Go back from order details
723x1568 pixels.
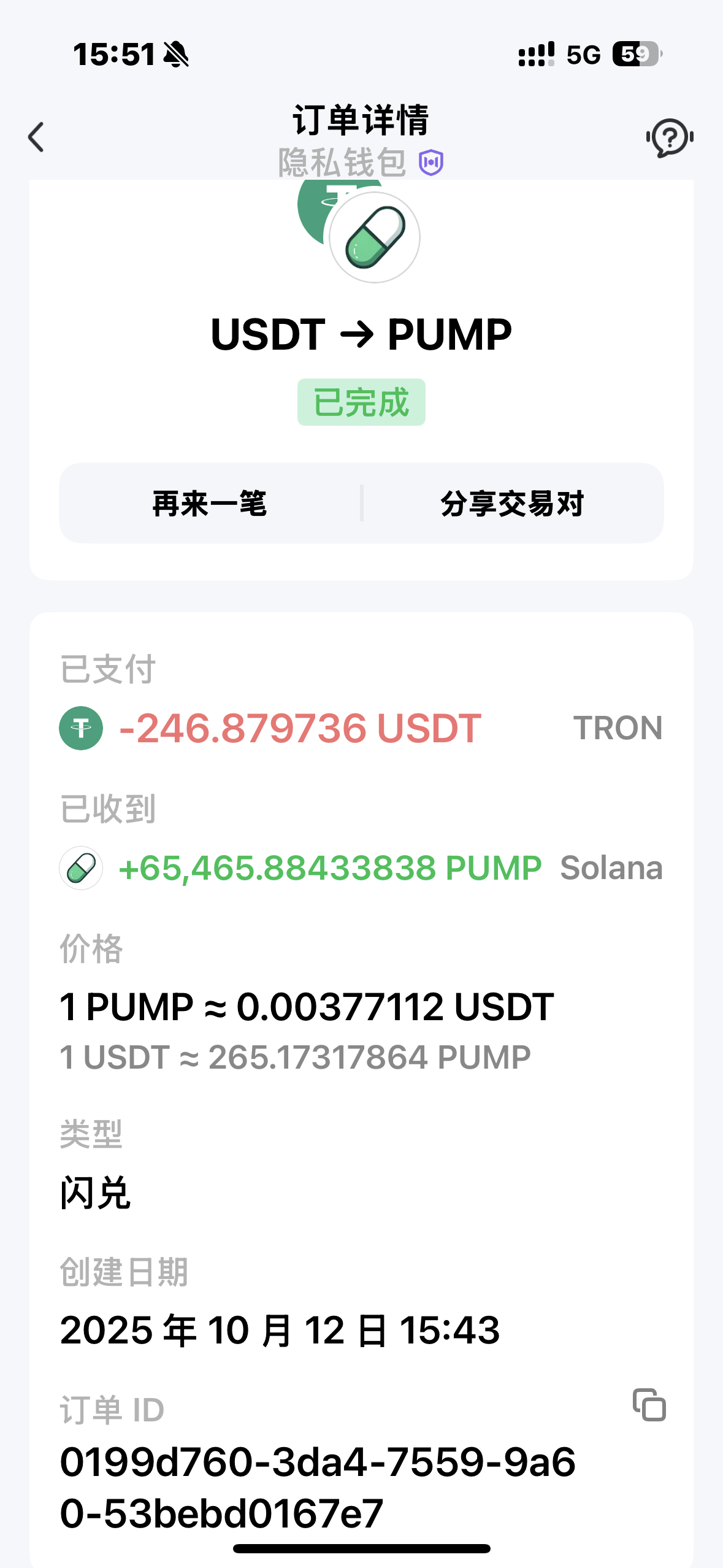37,137
